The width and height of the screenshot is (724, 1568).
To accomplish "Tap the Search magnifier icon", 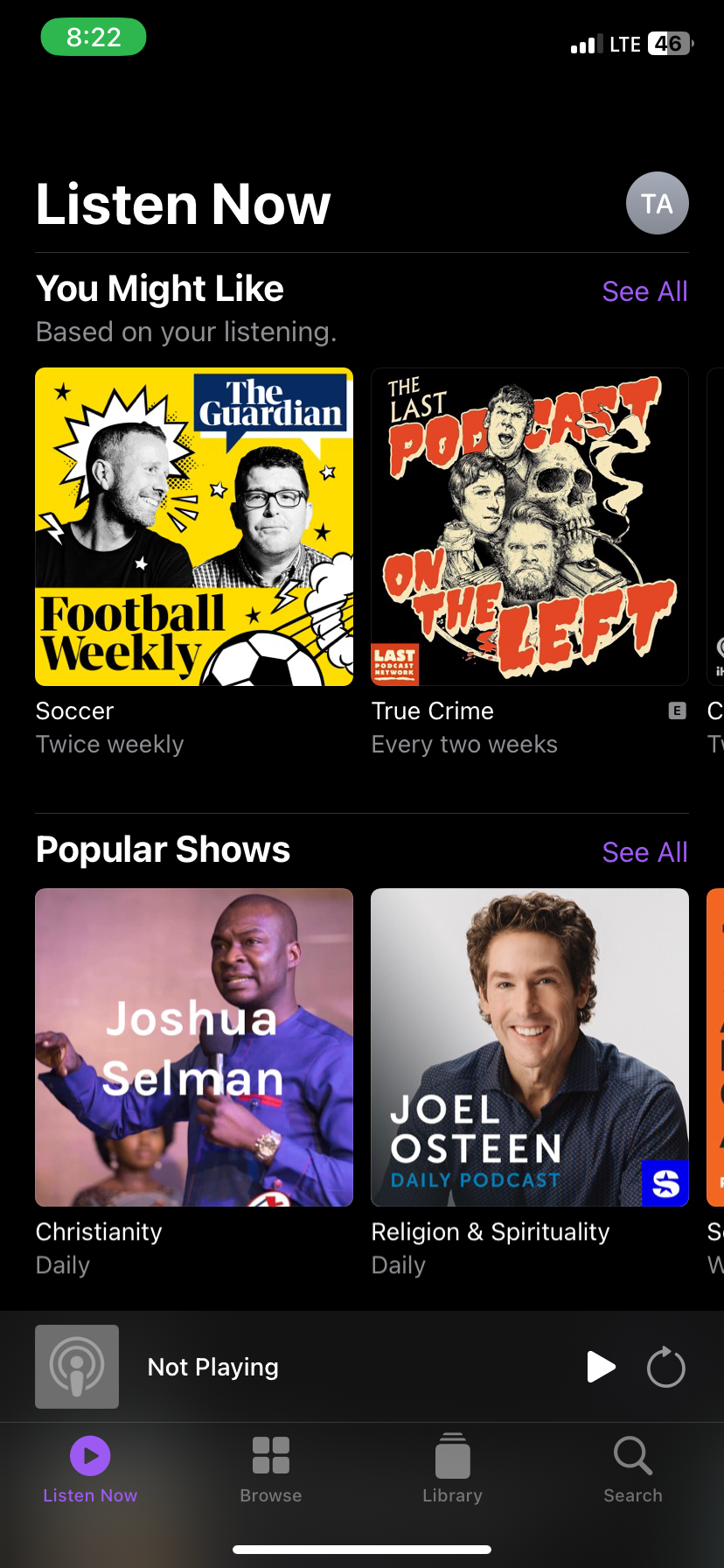I will pos(632,1458).
